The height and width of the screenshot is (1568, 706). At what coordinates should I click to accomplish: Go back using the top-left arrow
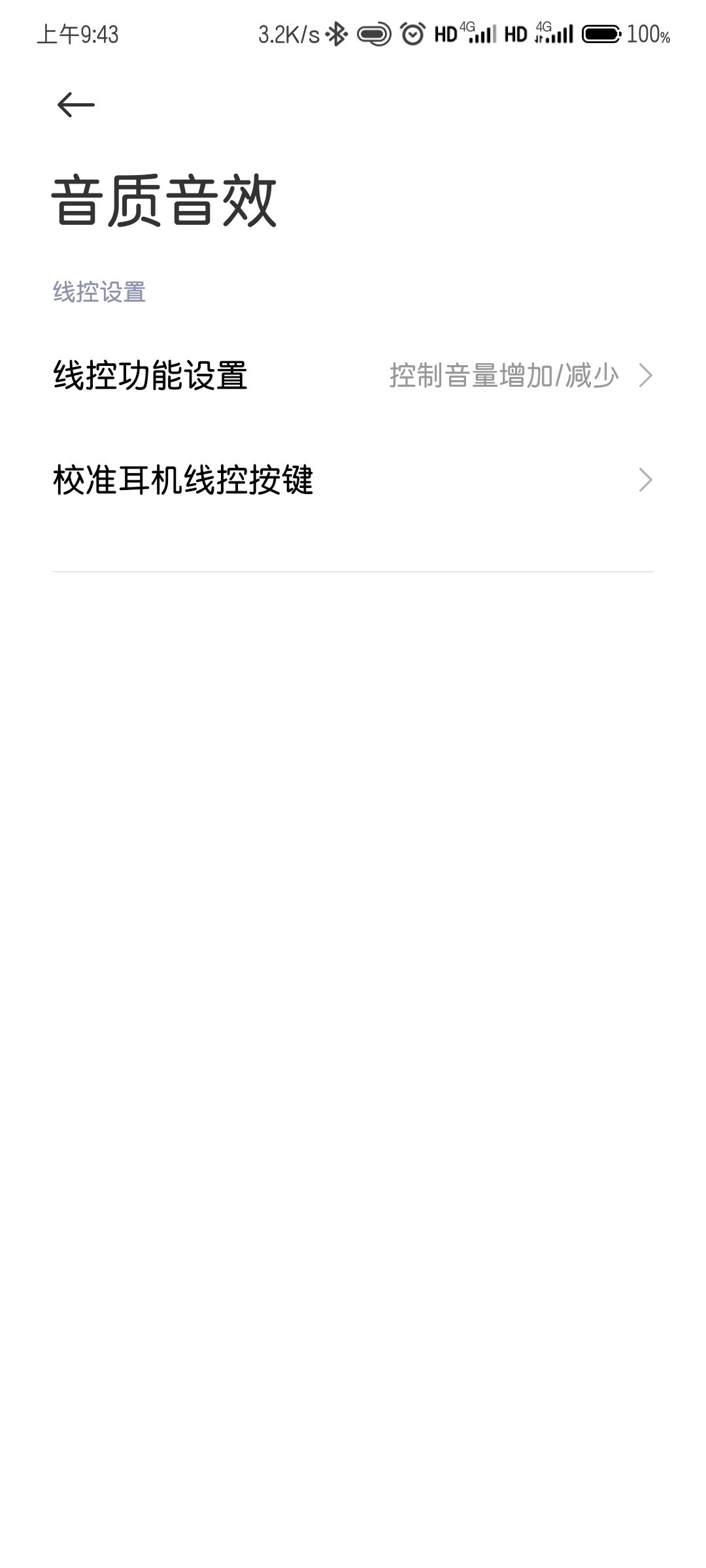(76, 105)
